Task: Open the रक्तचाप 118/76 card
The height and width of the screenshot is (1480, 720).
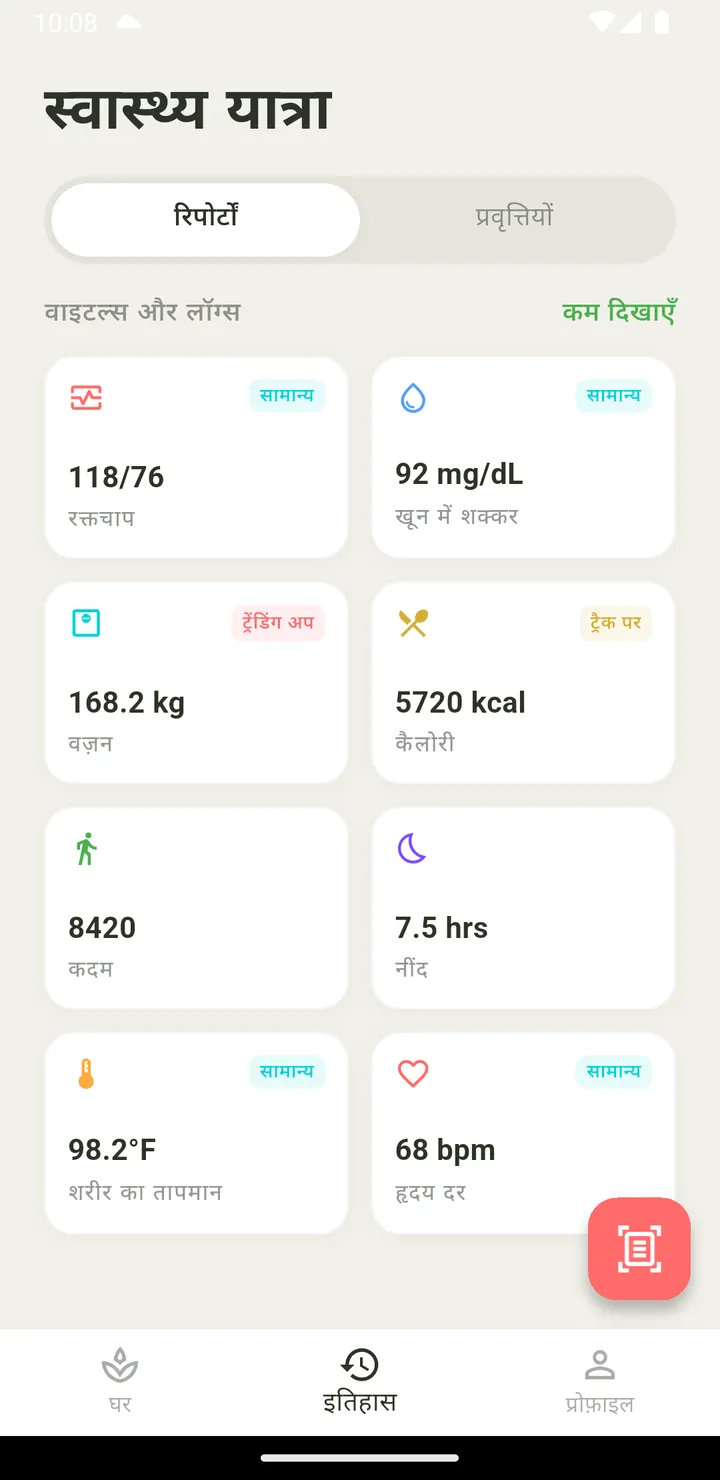Action: tap(196, 458)
